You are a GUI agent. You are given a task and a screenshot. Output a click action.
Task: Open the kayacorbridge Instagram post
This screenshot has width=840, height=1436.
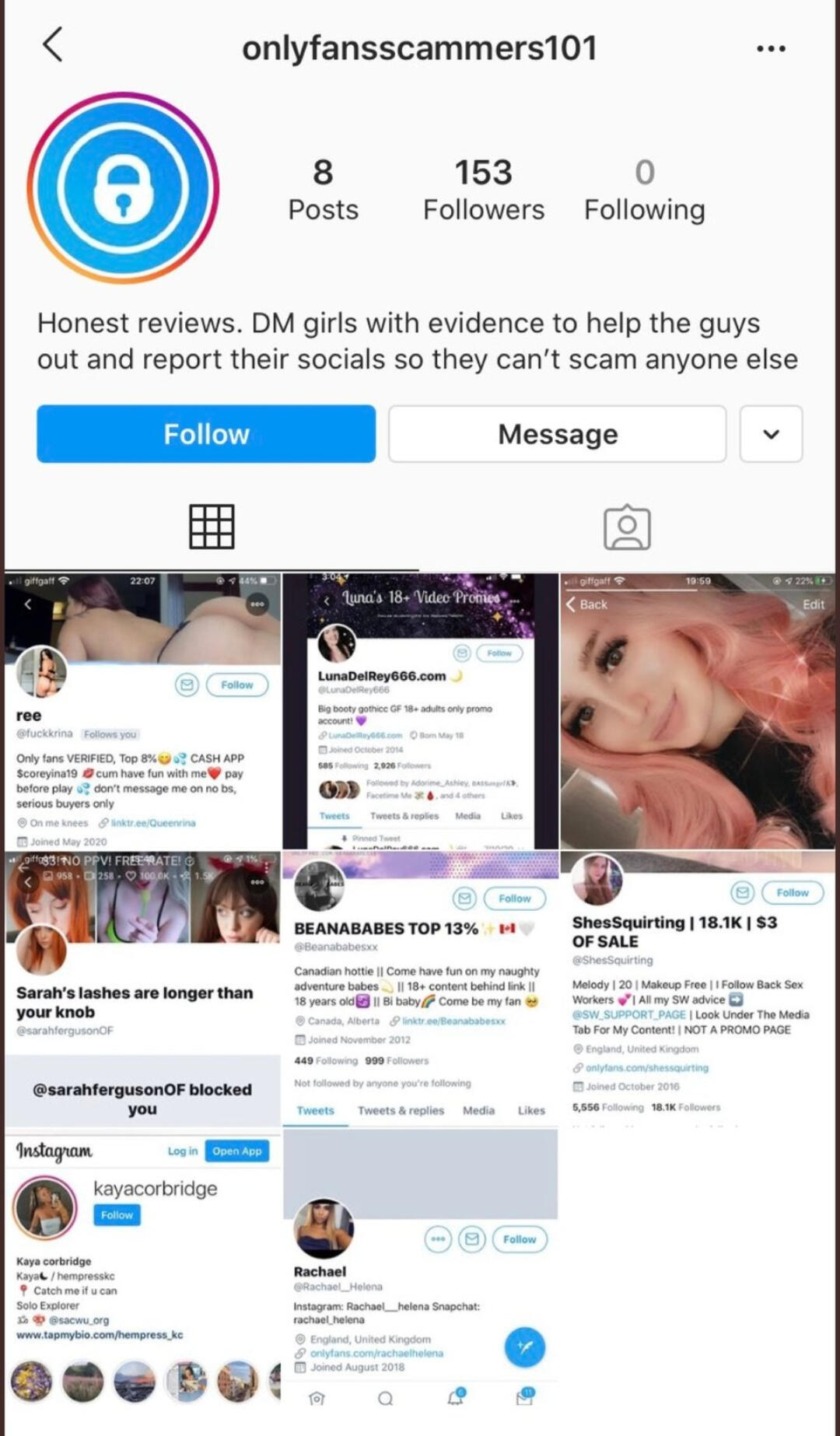pyautogui.click(x=143, y=1268)
